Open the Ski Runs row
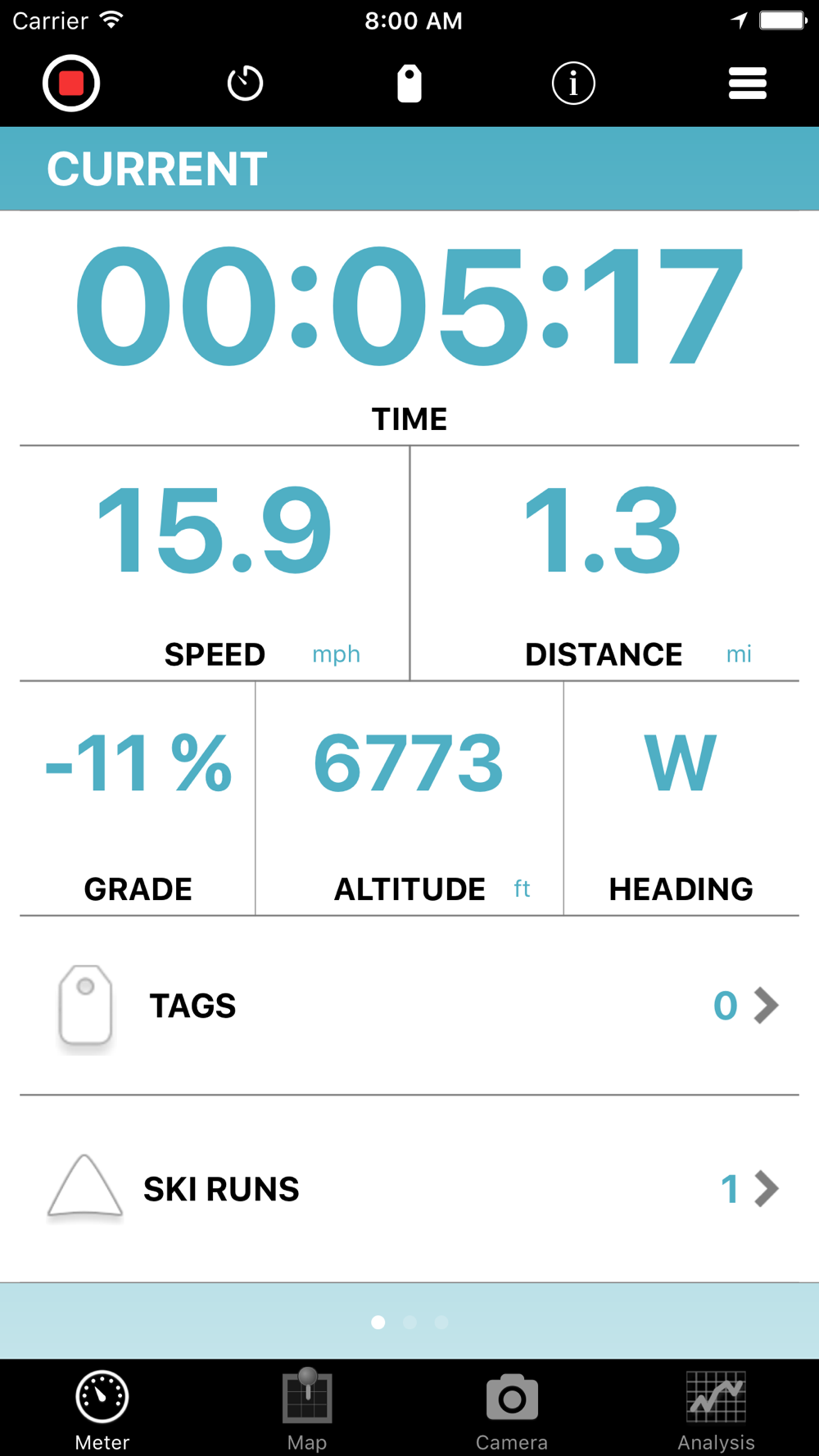Screen dimensions: 819x1456 409,1189
